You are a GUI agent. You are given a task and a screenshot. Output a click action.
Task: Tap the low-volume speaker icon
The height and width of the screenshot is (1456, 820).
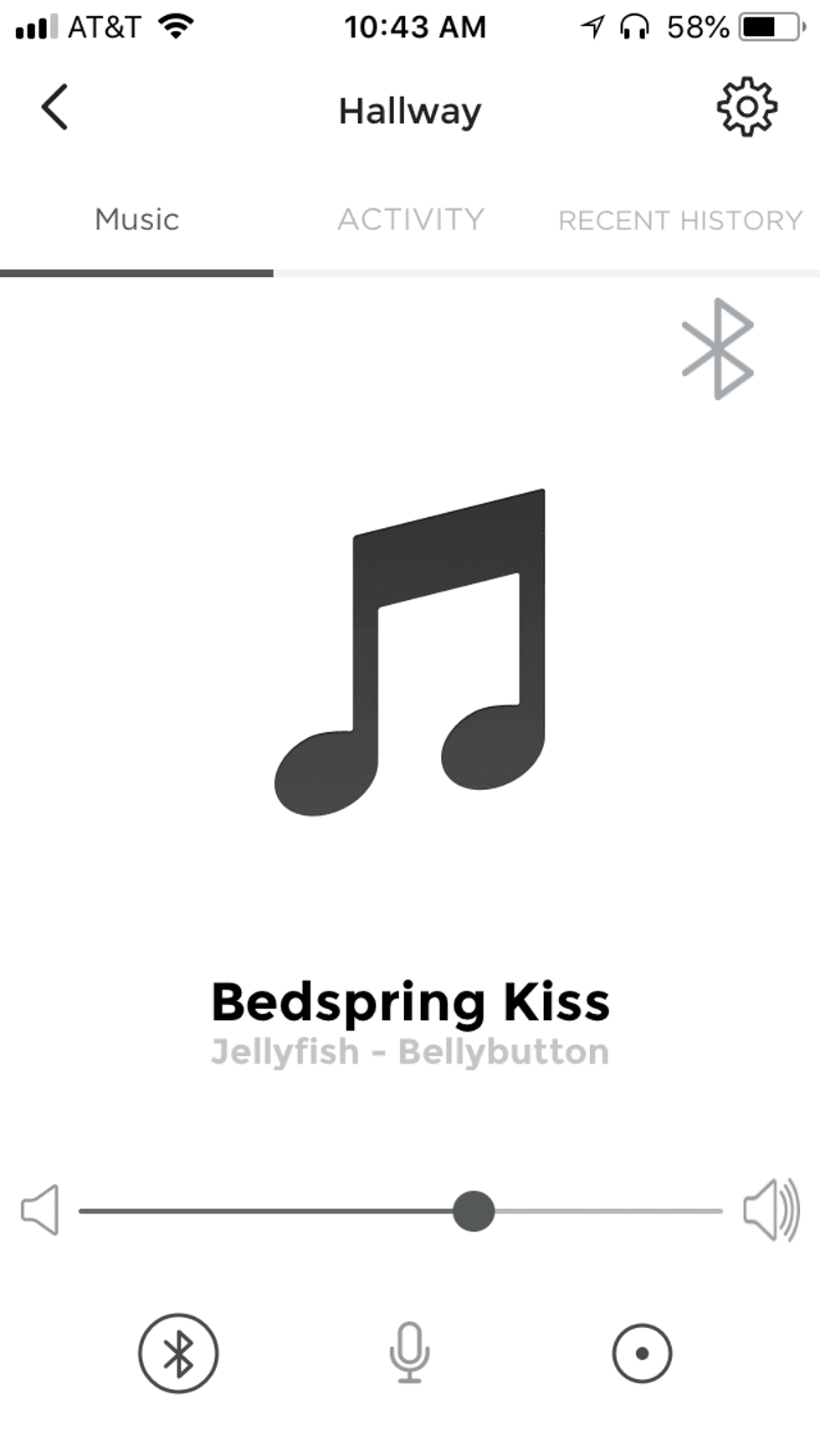[x=40, y=1210]
